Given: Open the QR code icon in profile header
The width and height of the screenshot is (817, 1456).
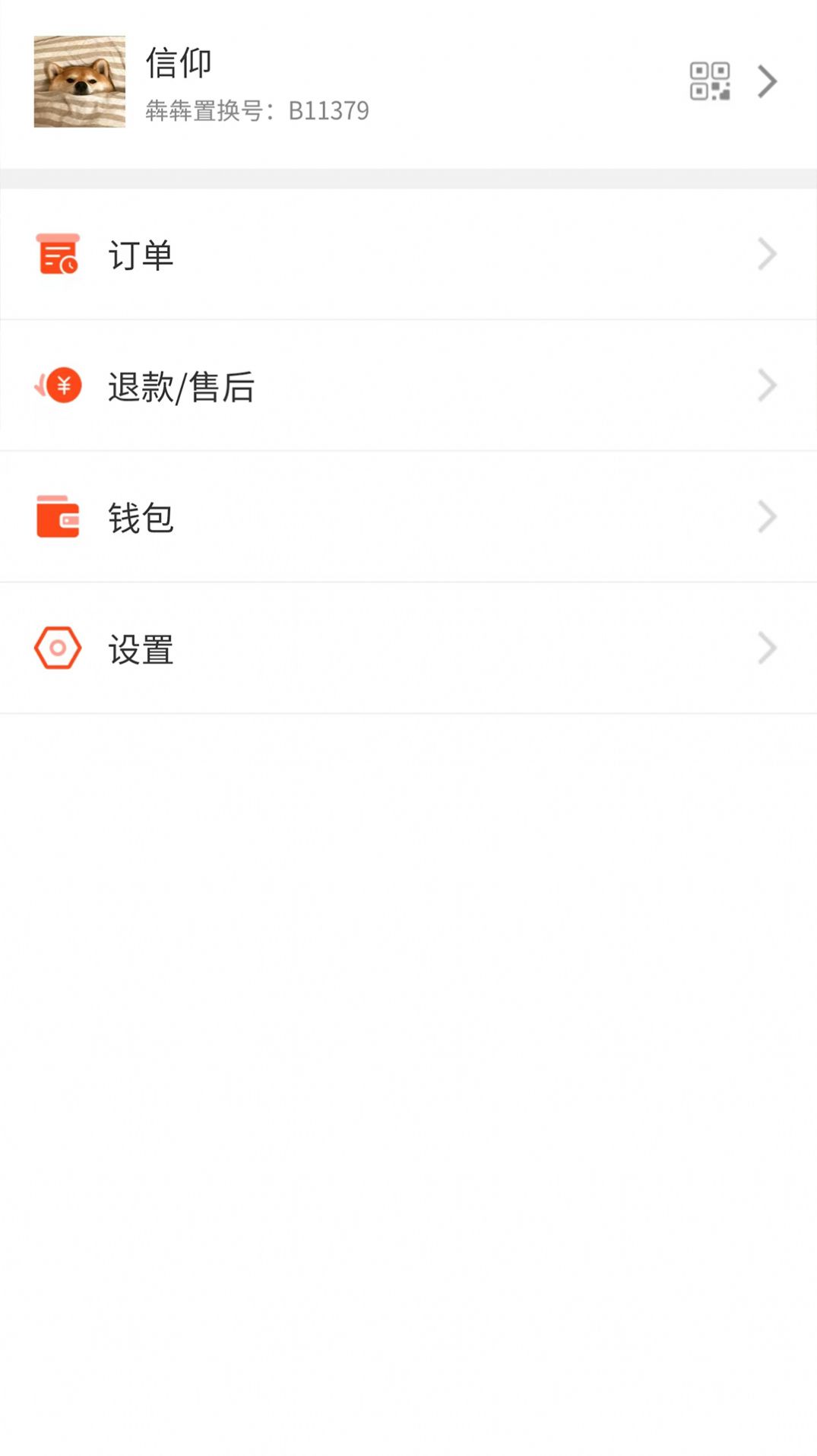Looking at the screenshot, I should [x=711, y=82].
